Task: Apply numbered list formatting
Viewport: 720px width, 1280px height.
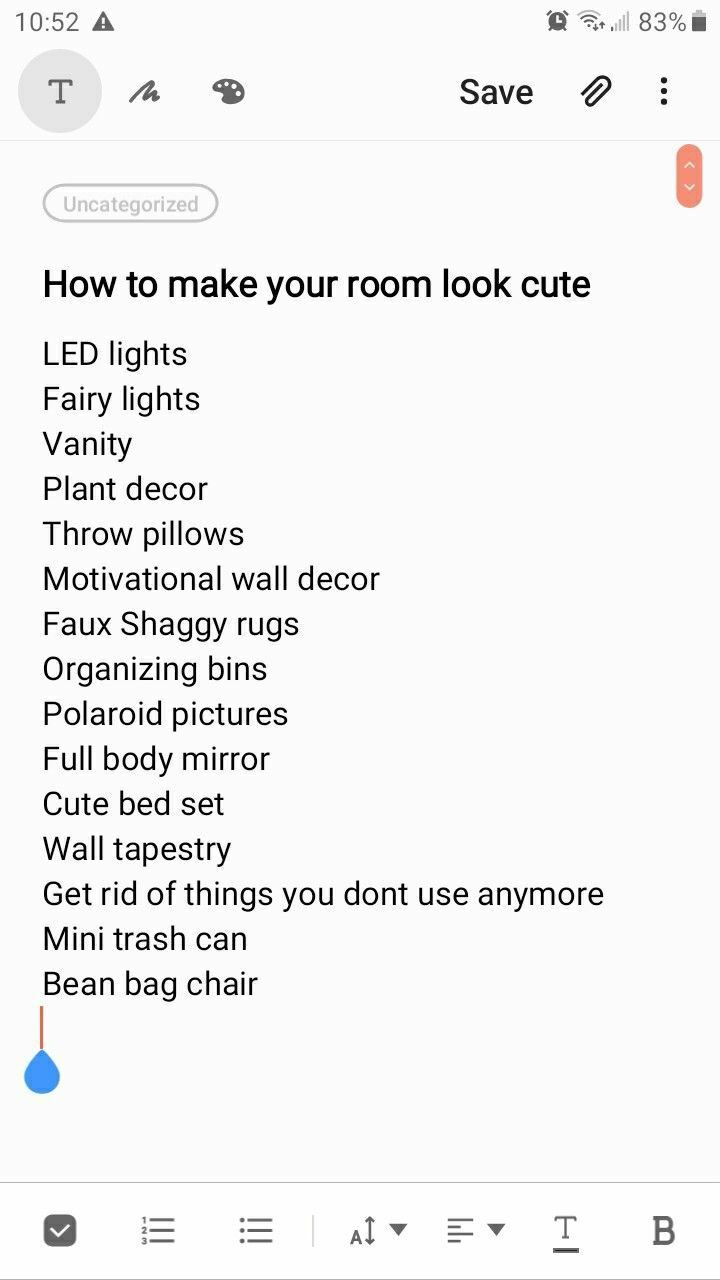Action: pyautogui.click(x=158, y=1231)
